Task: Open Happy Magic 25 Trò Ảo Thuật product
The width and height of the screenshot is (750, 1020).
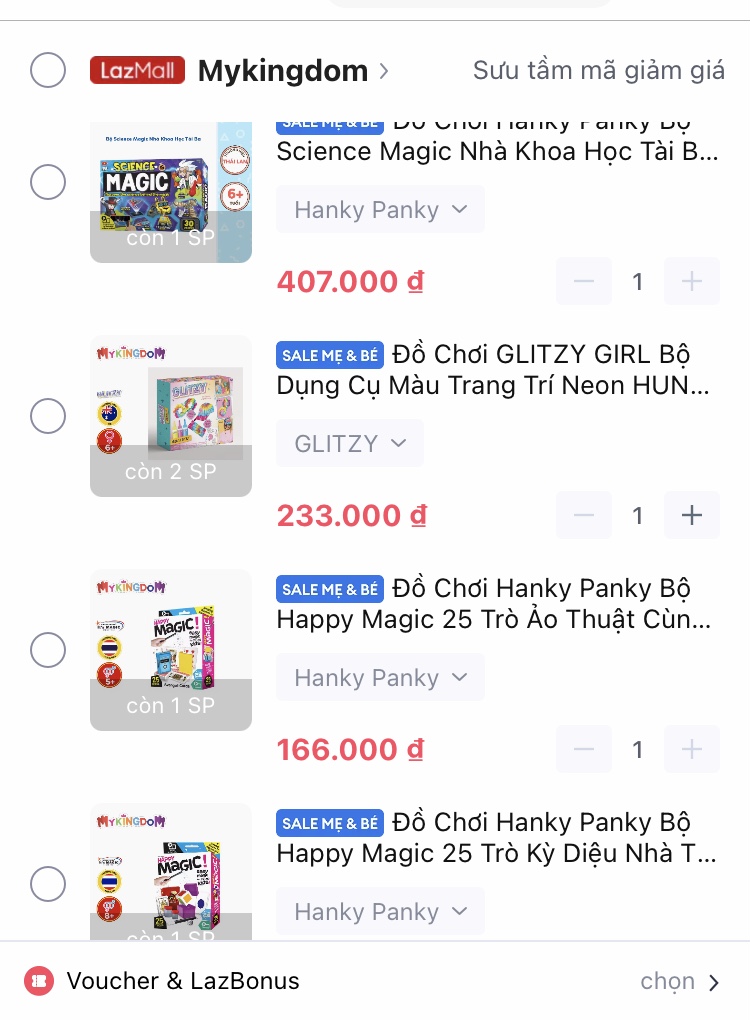Action: pos(495,604)
